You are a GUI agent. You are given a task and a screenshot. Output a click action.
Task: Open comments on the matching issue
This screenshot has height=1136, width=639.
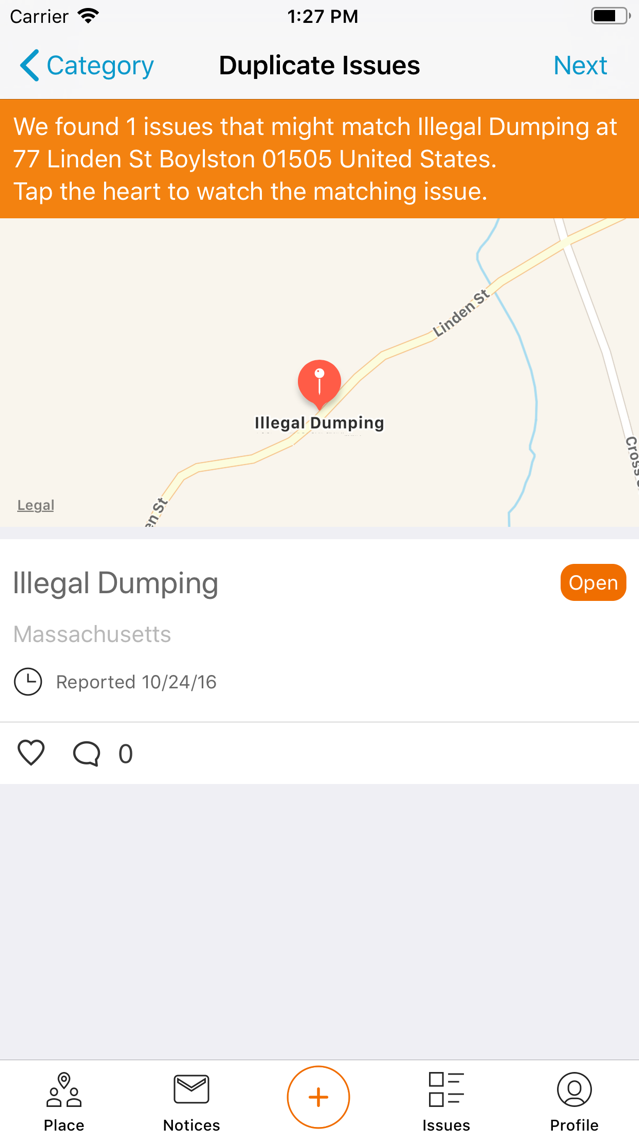pyautogui.click(x=103, y=754)
